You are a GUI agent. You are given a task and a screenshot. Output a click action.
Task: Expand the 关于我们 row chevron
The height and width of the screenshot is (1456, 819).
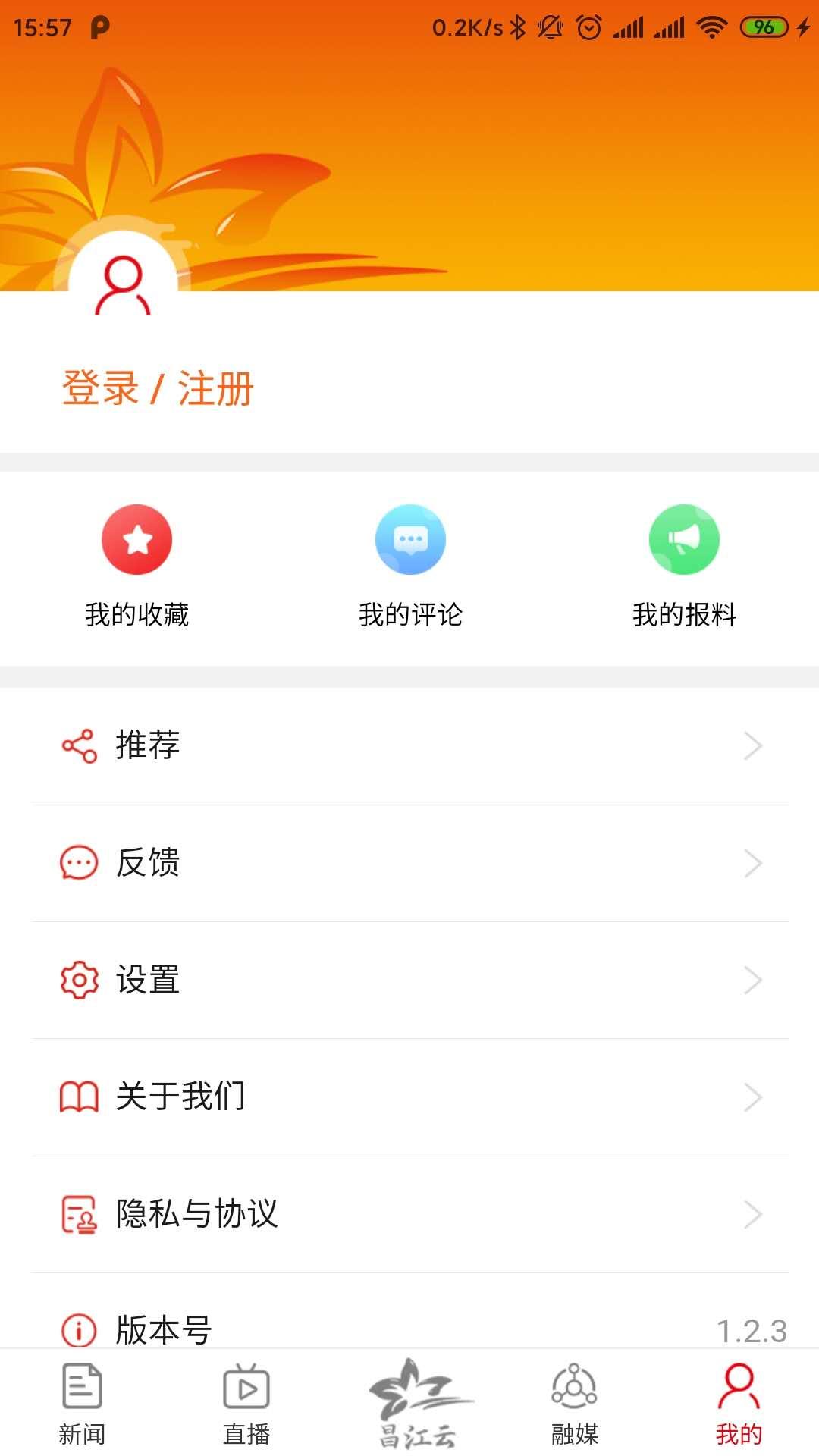(752, 1096)
